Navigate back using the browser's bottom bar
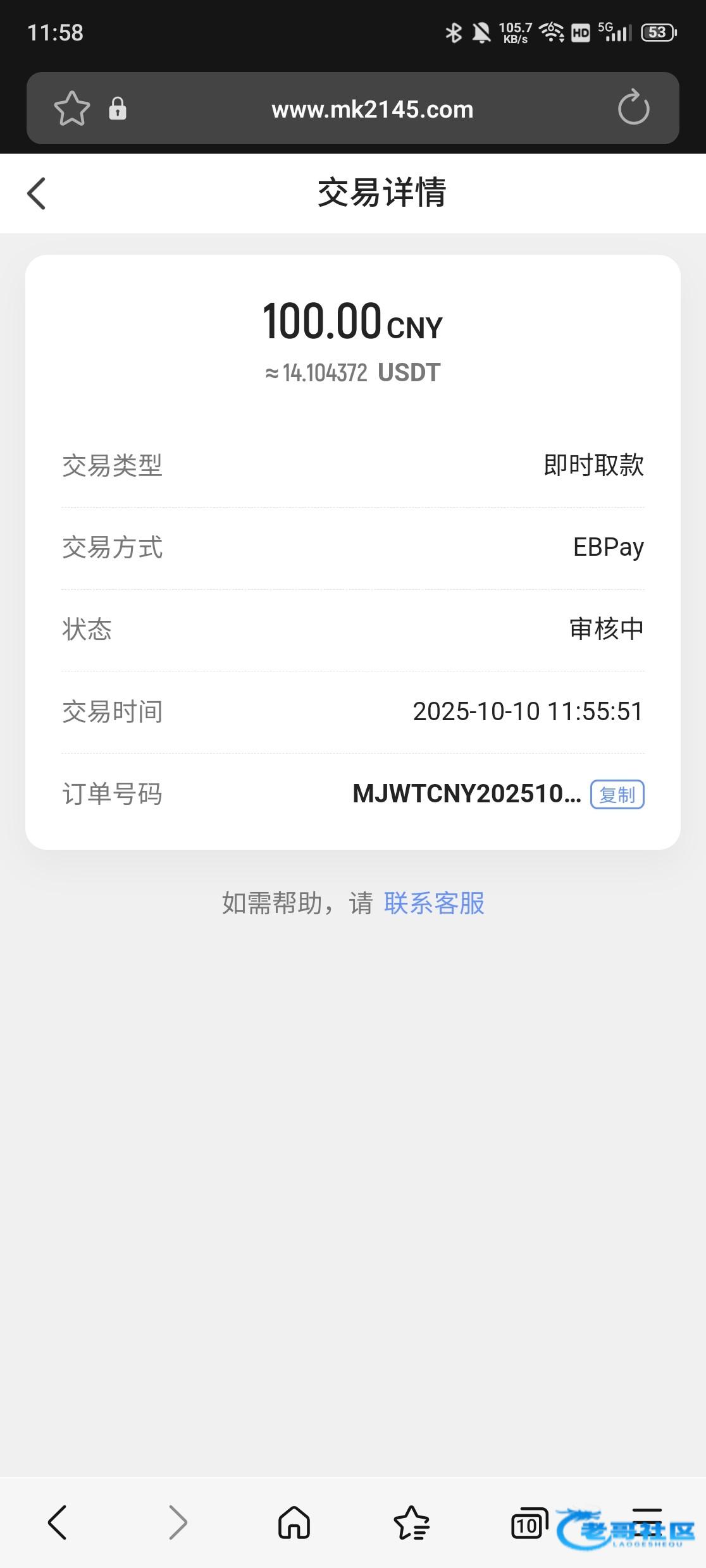 coord(58,1522)
